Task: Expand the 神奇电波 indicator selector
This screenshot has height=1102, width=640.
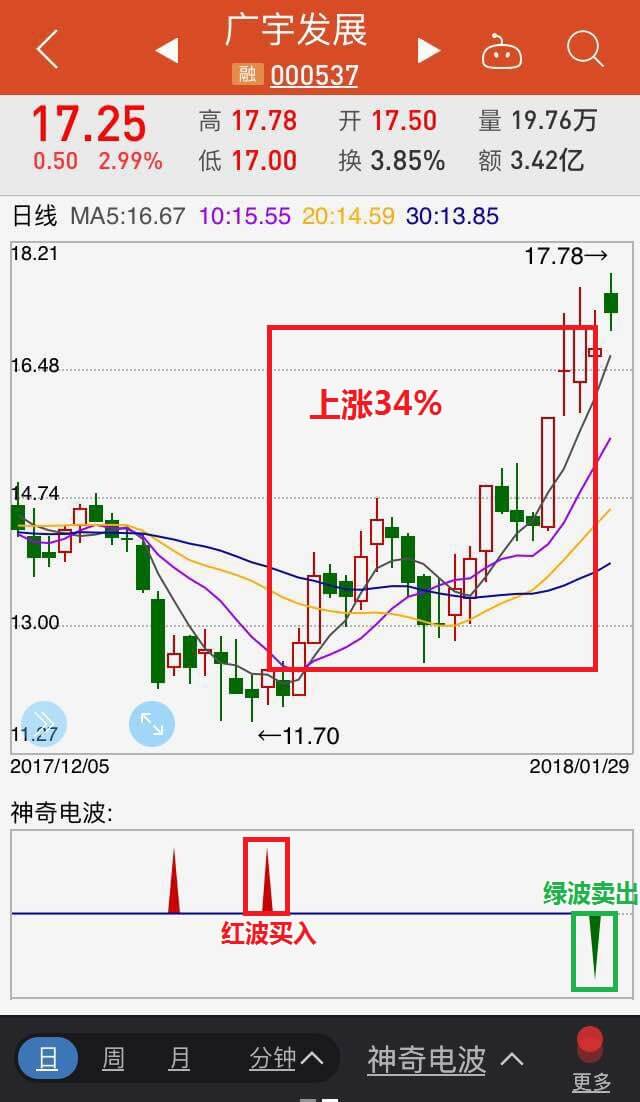Action: (445, 1058)
